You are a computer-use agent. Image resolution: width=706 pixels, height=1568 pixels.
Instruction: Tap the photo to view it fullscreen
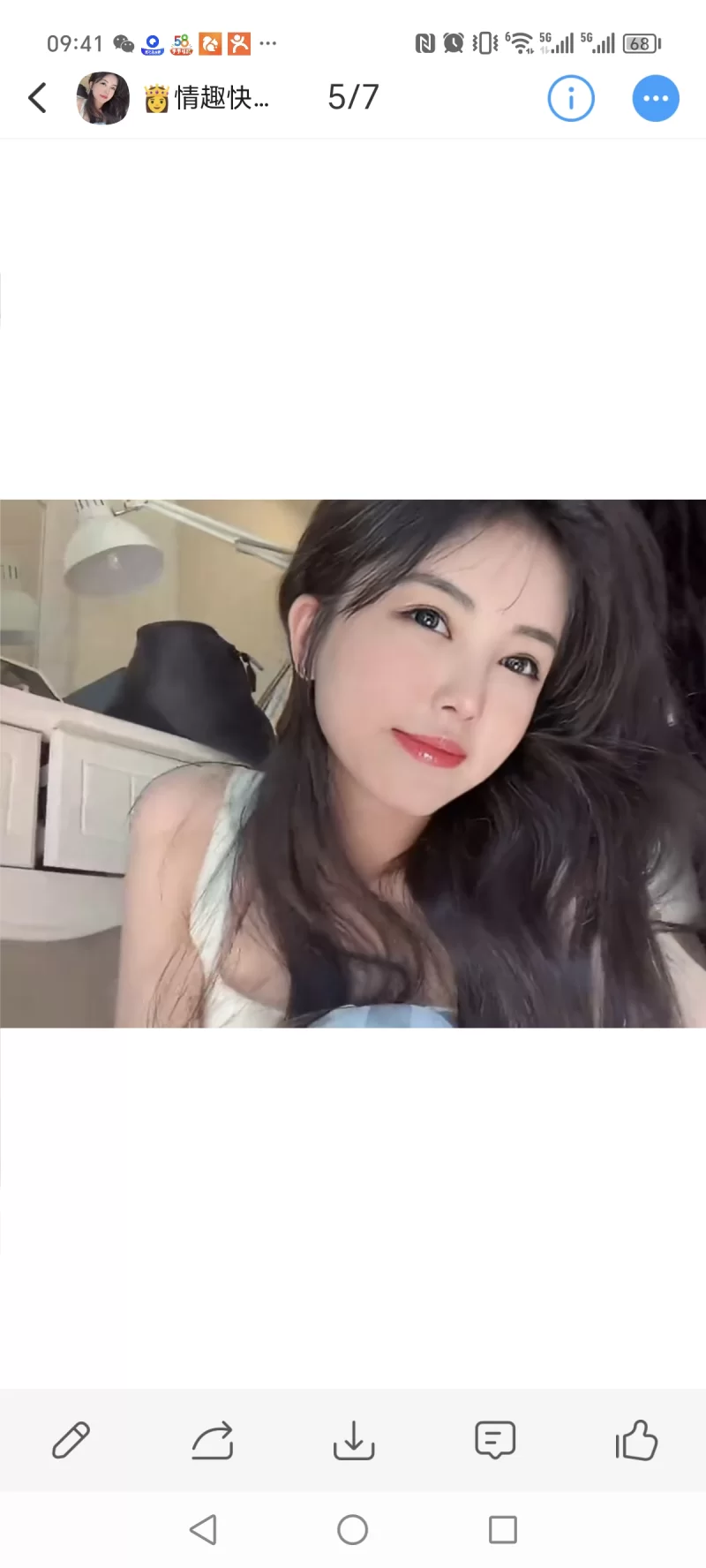353,764
